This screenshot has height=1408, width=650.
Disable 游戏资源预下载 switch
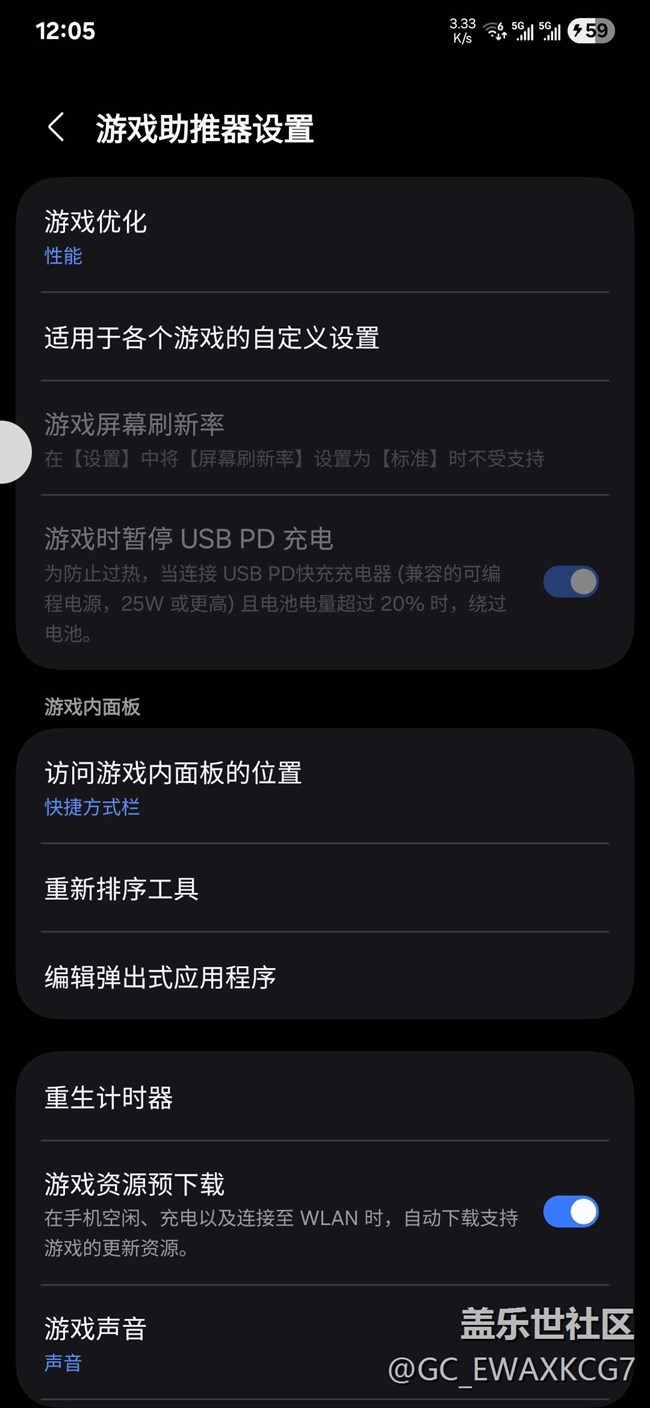(x=571, y=1212)
